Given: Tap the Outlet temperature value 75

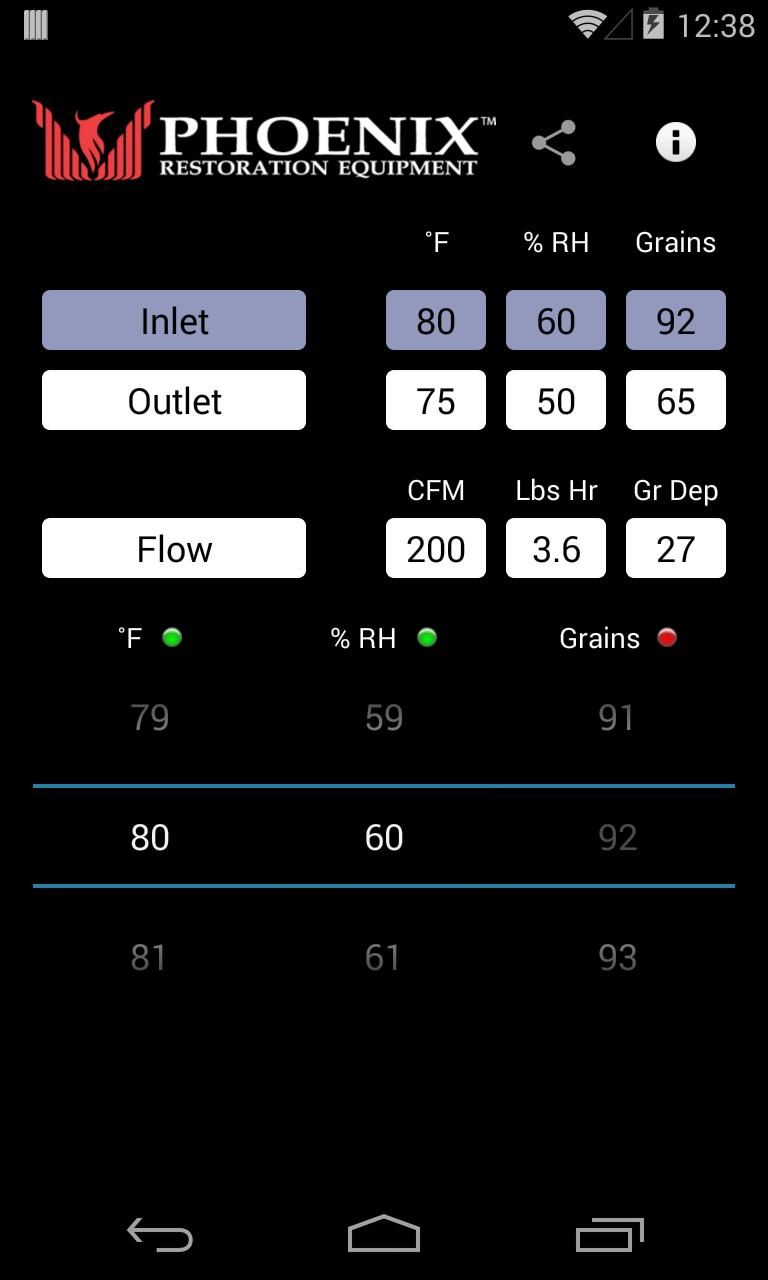Looking at the screenshot, I should [436, 401].
